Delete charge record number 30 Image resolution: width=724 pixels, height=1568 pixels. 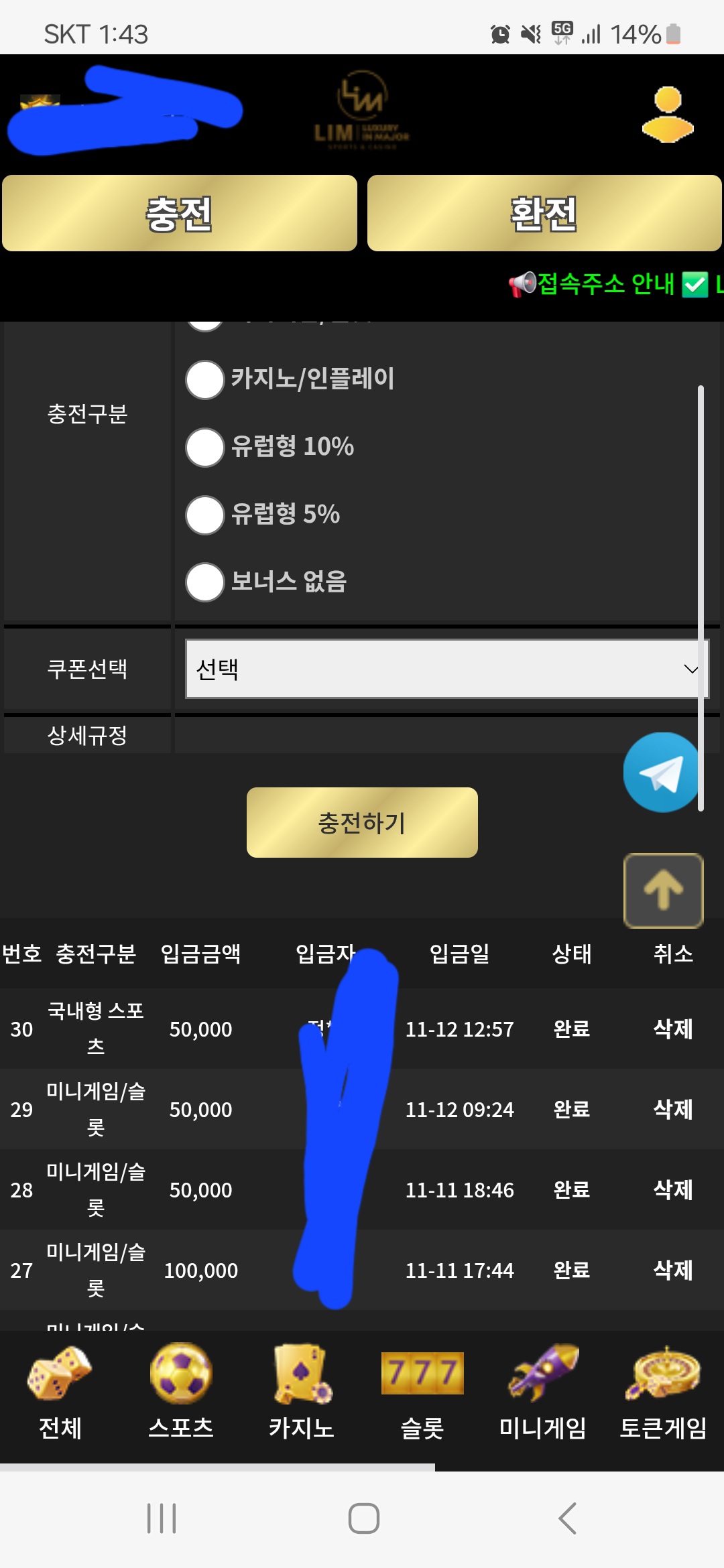[x=672, y=1029]
